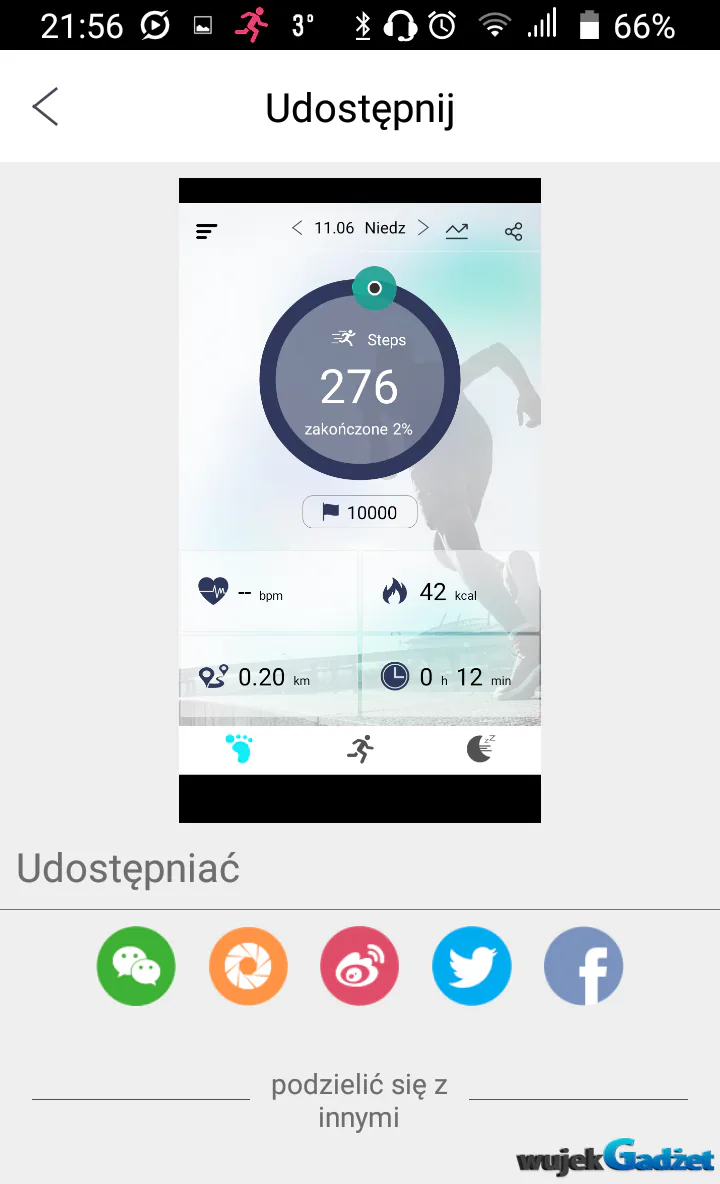Share via the orange camera shutter icon
The width and height of the screenshot is (720, 1184).
click(248, 966)
